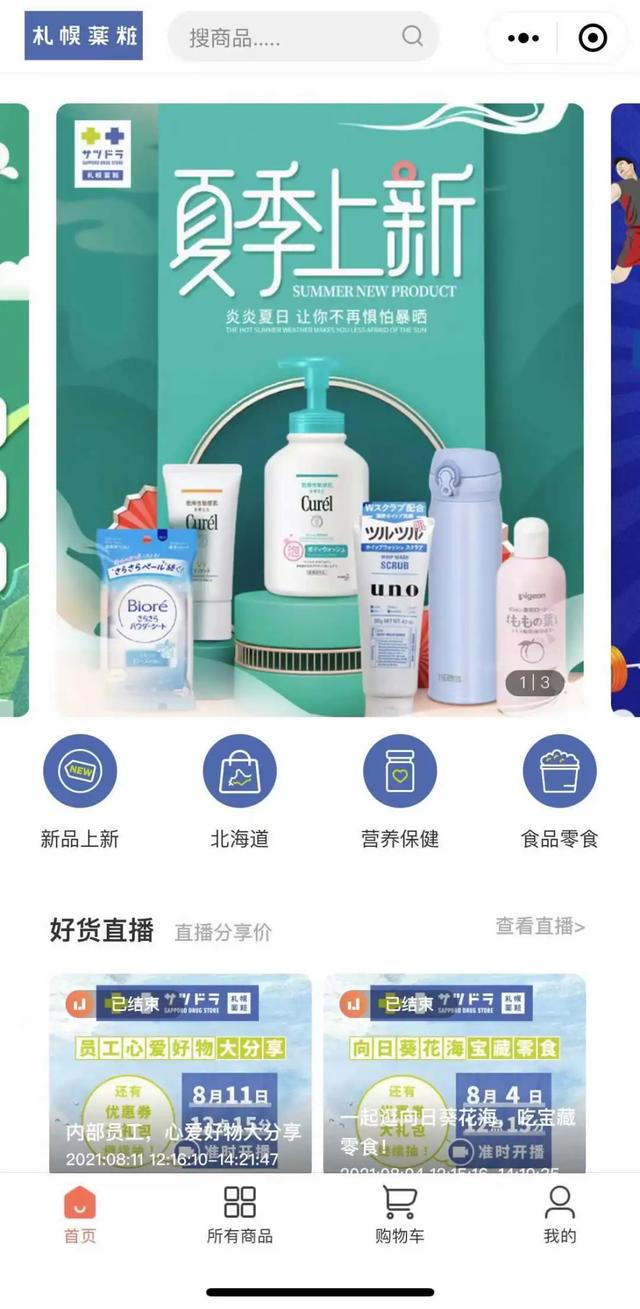The image size is (640, 1309).
Task: Close the mini program via circle icon
Action: tap(593, 38)
